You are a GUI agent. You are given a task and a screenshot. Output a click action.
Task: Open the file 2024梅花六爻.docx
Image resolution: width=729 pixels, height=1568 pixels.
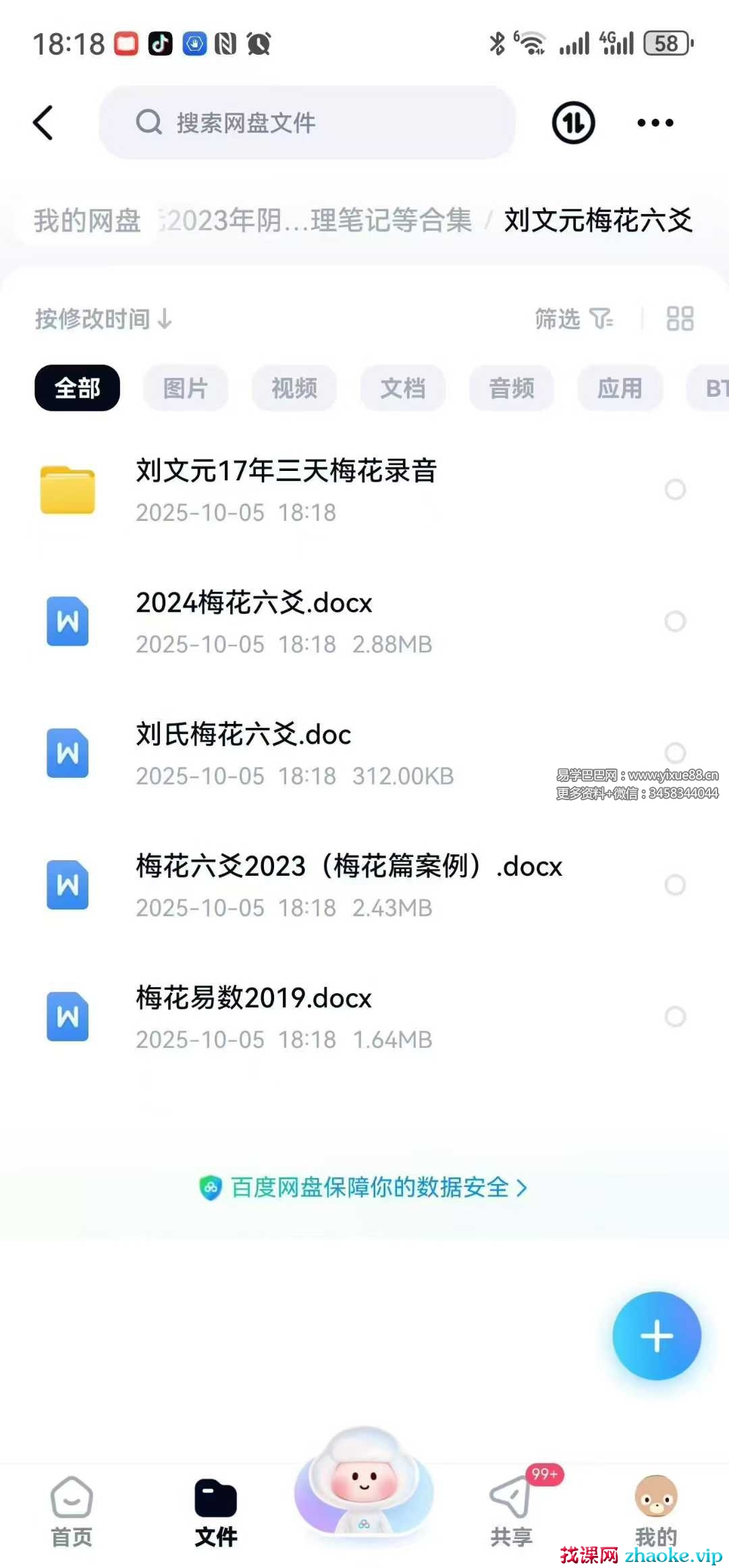(254, 603)
